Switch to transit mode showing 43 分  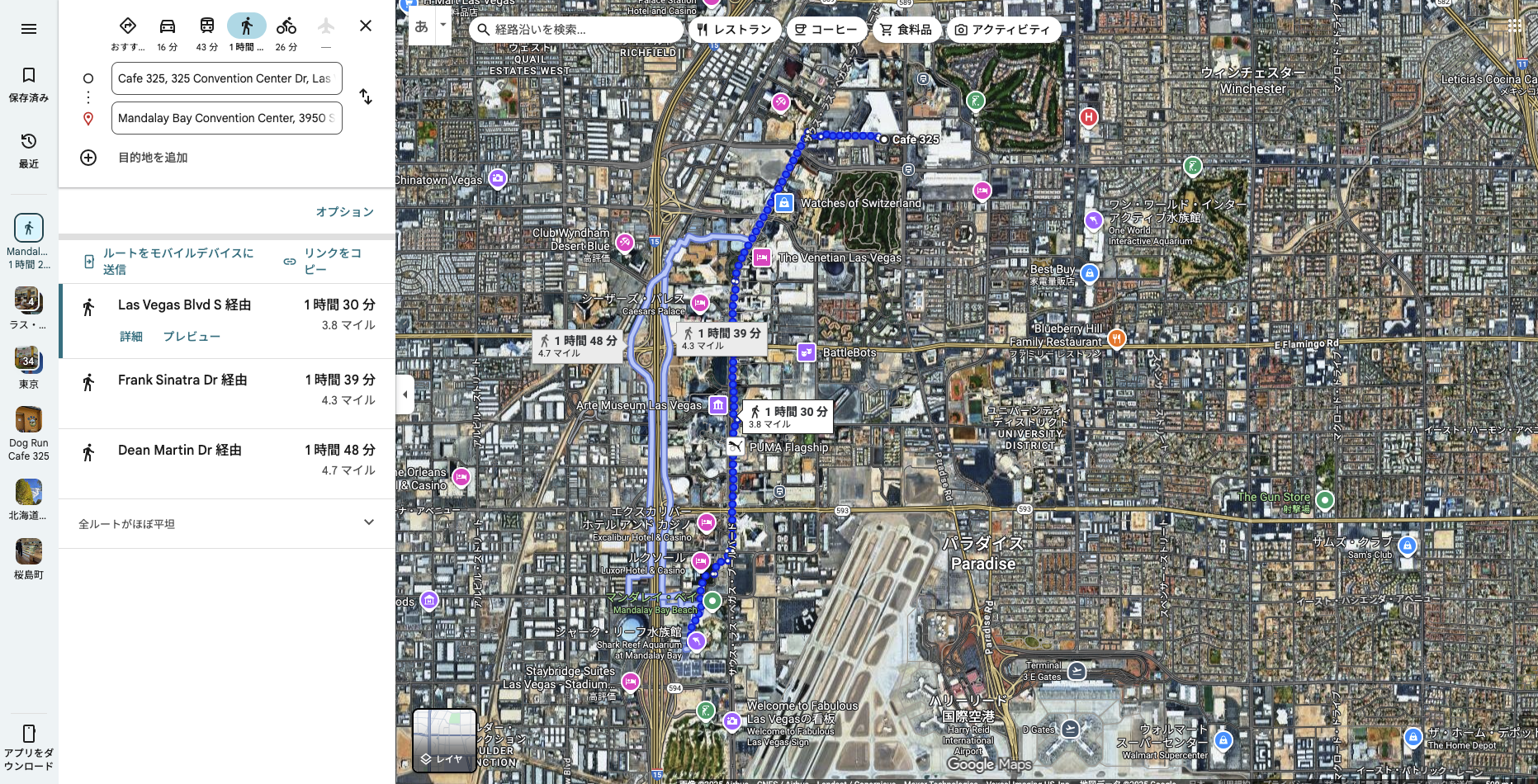tap(206, 34)
